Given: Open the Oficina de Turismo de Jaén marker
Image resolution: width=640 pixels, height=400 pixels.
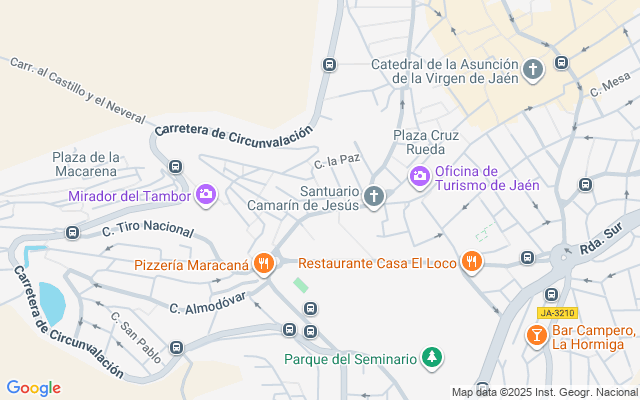Looking at the screenshot, I should point(420,176).
